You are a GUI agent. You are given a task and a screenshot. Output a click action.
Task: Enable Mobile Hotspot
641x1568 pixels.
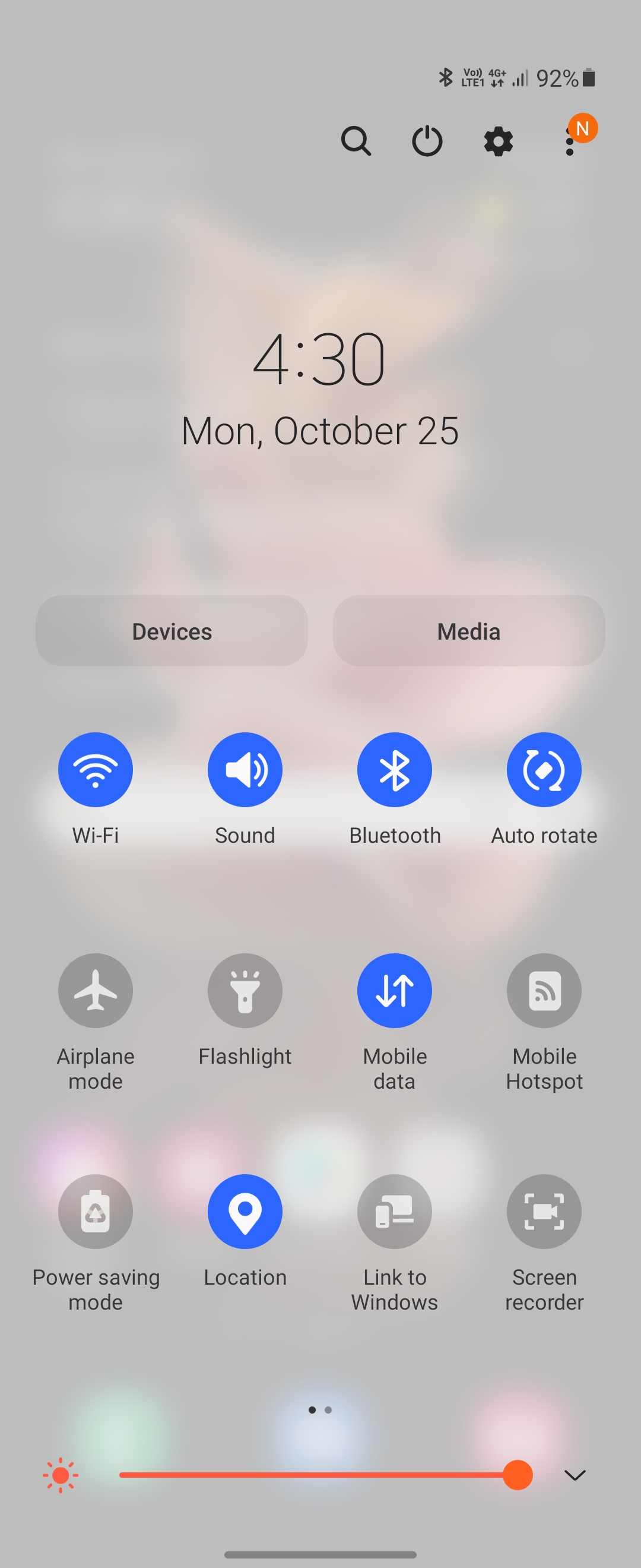(x=544, y=990)
